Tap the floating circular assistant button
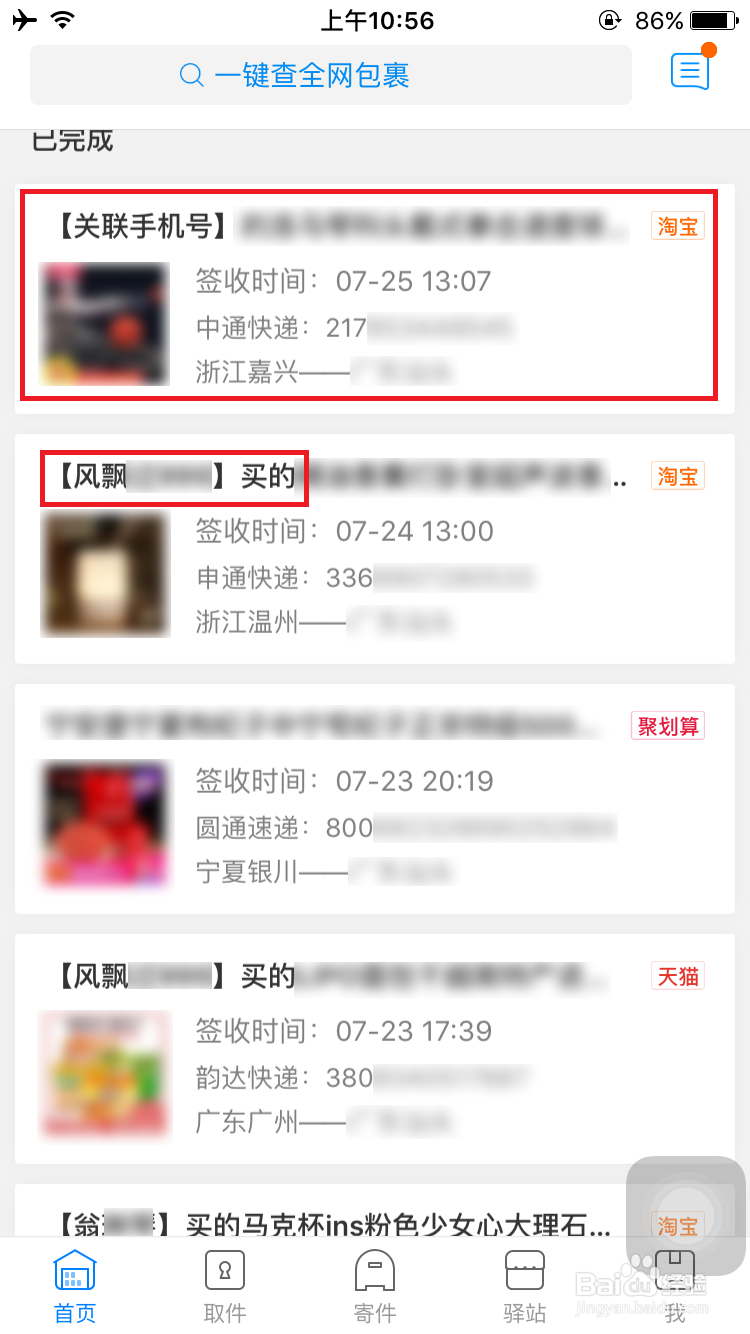The image size is (750, 1334). 685,1213
